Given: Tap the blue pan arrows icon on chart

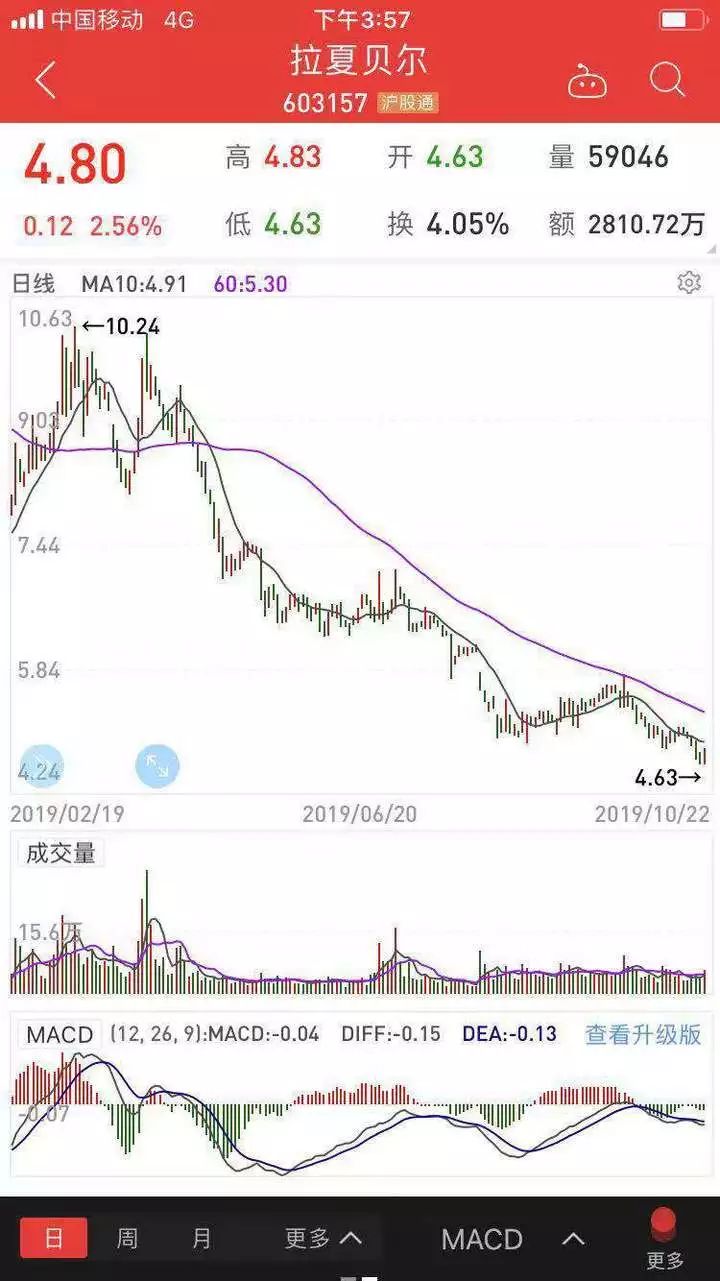Looking at the screenshot, I should [x=157, y=766].
